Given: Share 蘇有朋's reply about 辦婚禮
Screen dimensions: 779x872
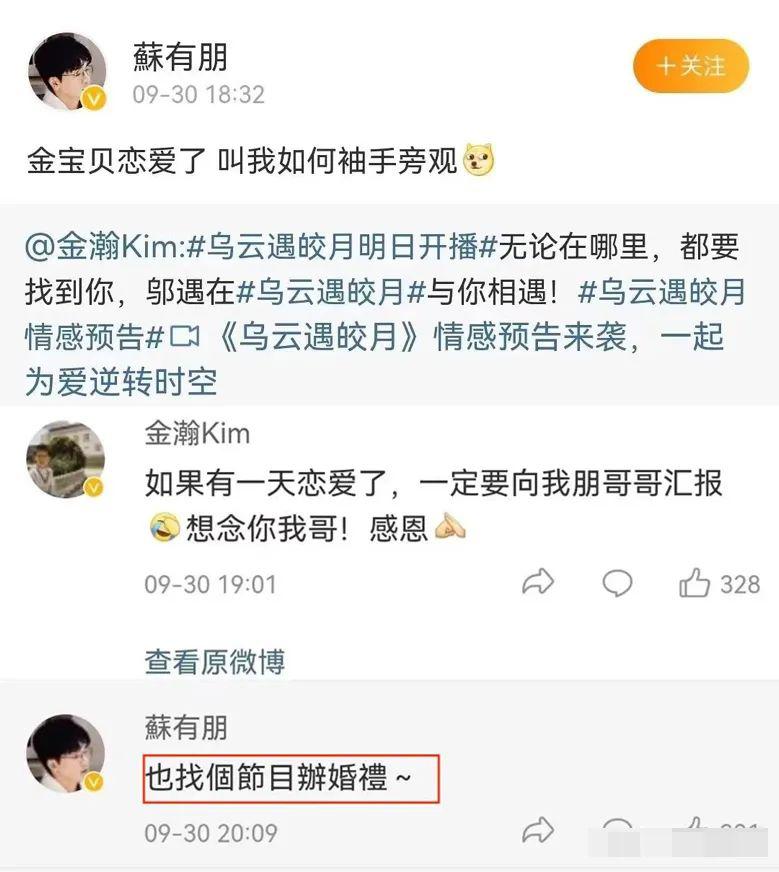Looking at the screenshot, I should click(x=538, y=830).
